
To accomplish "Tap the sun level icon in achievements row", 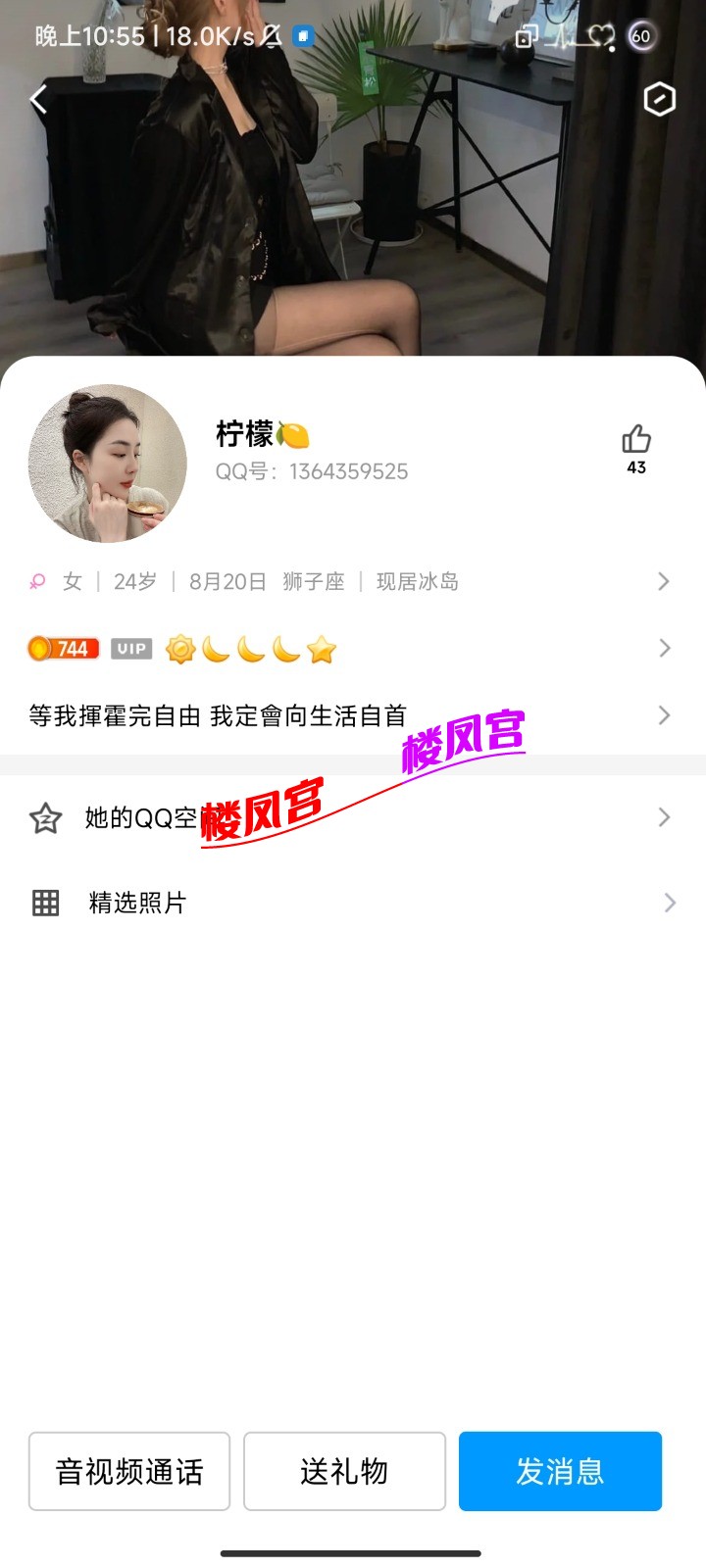I will [x=180, y=648].
